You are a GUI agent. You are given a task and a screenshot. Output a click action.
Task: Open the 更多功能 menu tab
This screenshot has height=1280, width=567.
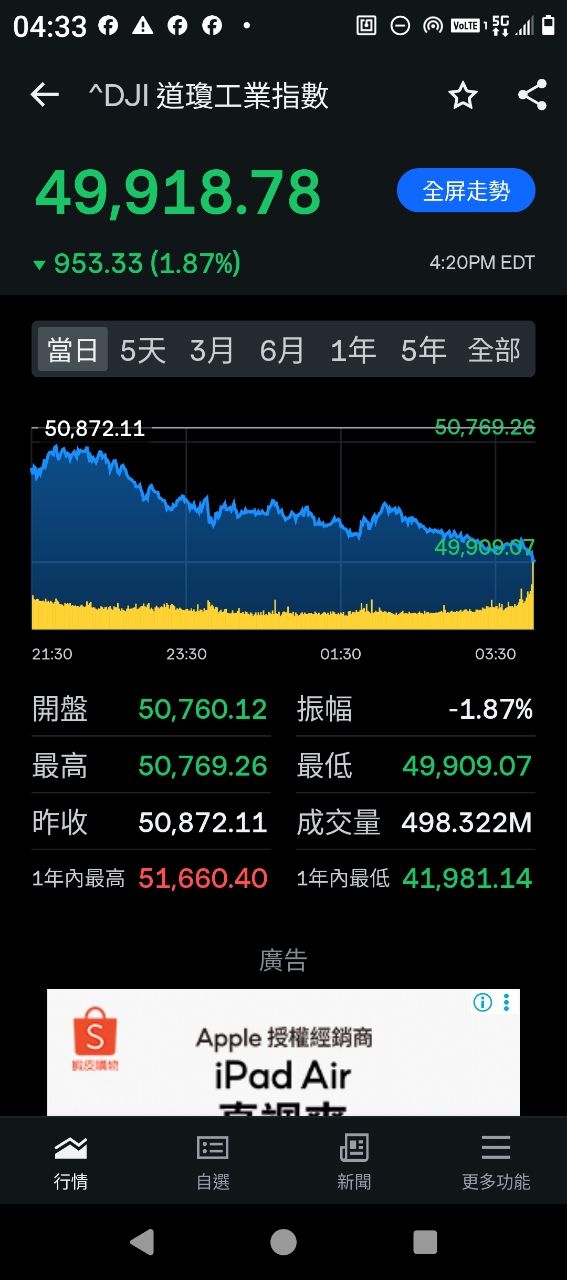496,1161
